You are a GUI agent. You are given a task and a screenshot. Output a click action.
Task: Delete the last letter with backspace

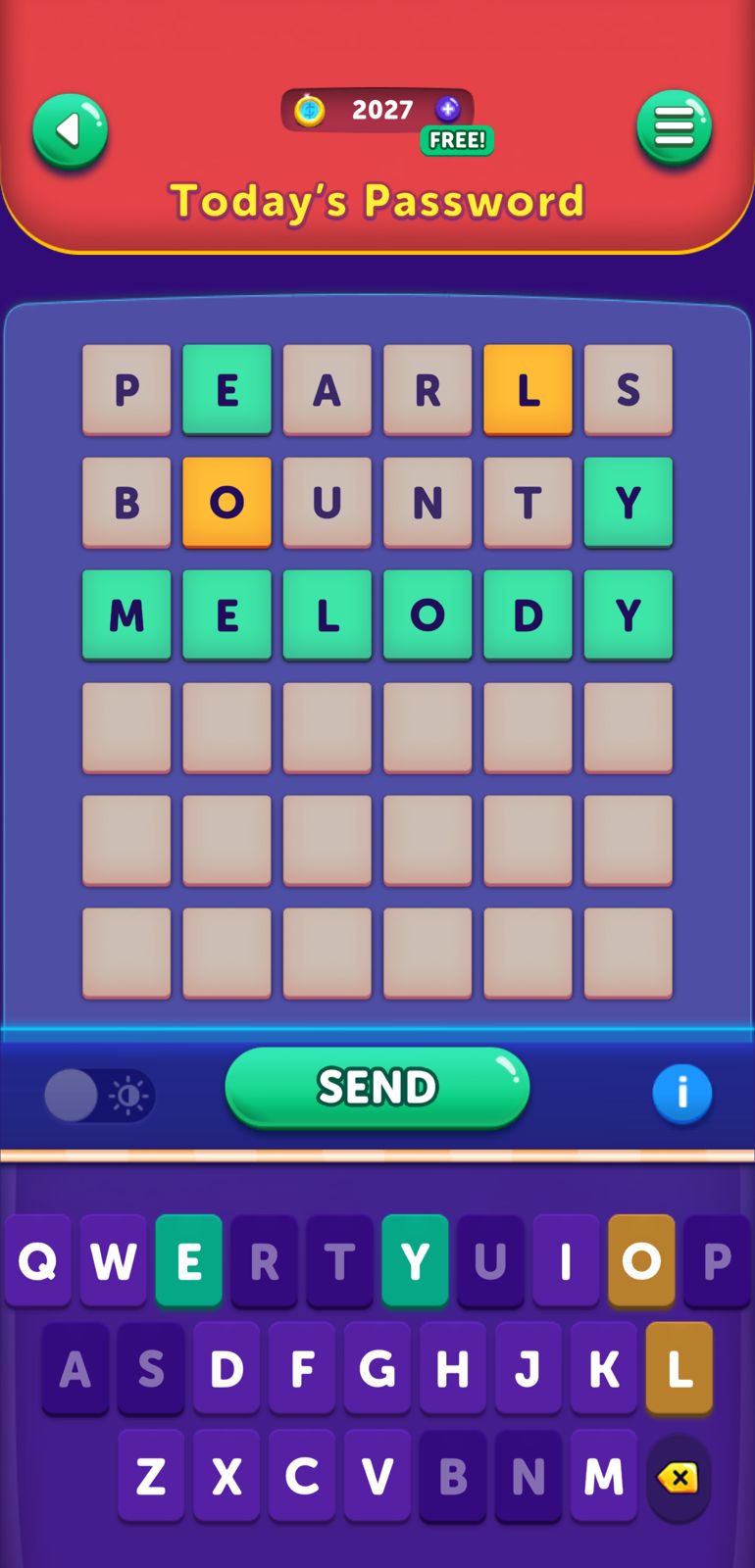pos(679,1477)
